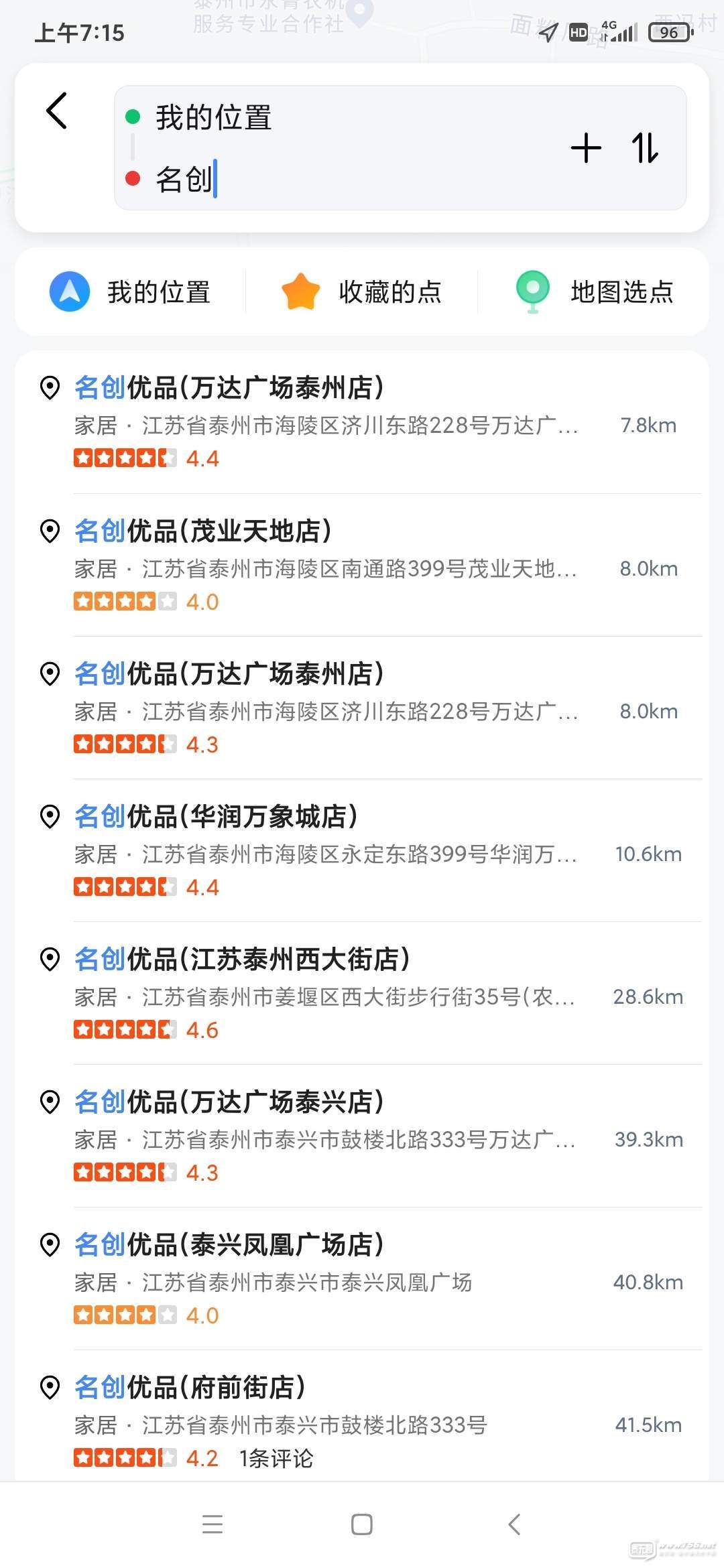Screen dimensions: 724x1568
Task: Select 名创优品(茂业天地店) result
Action: [362, 565]
